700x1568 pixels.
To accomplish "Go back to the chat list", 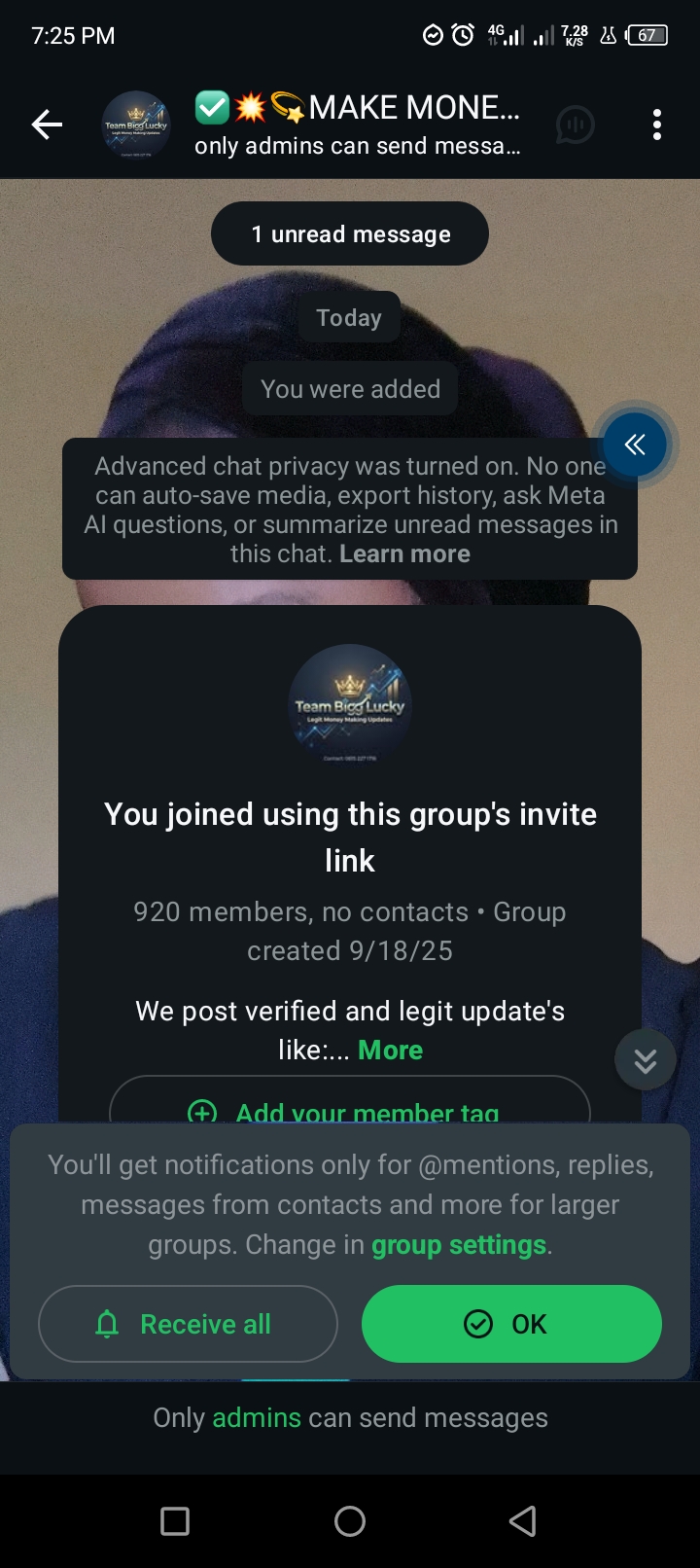I will tap(47, 125).
